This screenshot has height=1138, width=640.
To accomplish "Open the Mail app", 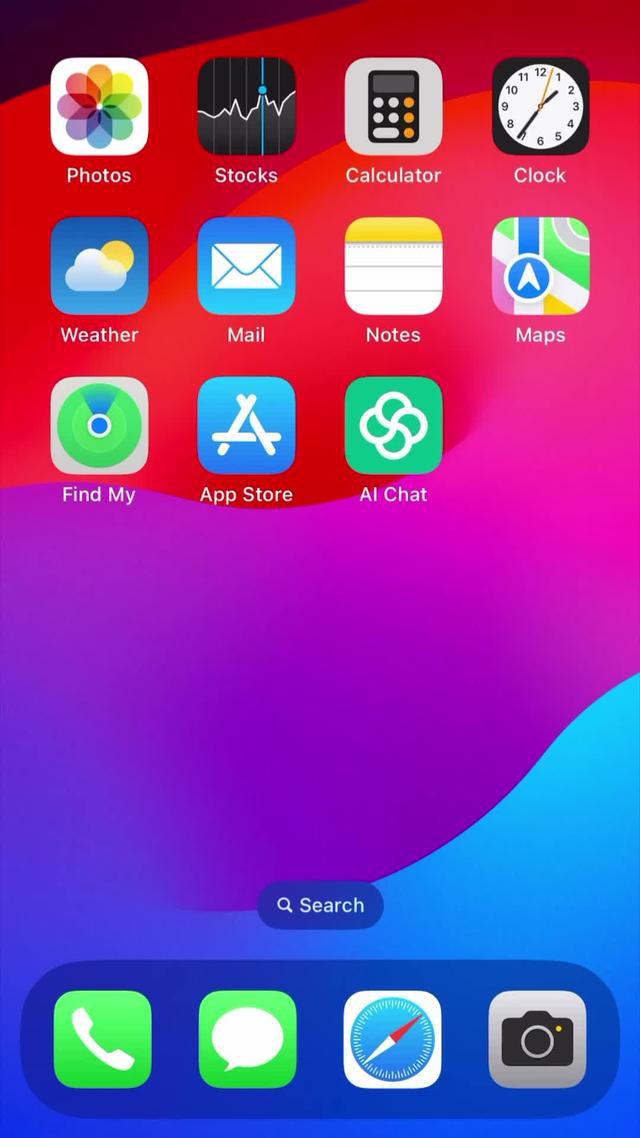I will [x=246, y=266].
